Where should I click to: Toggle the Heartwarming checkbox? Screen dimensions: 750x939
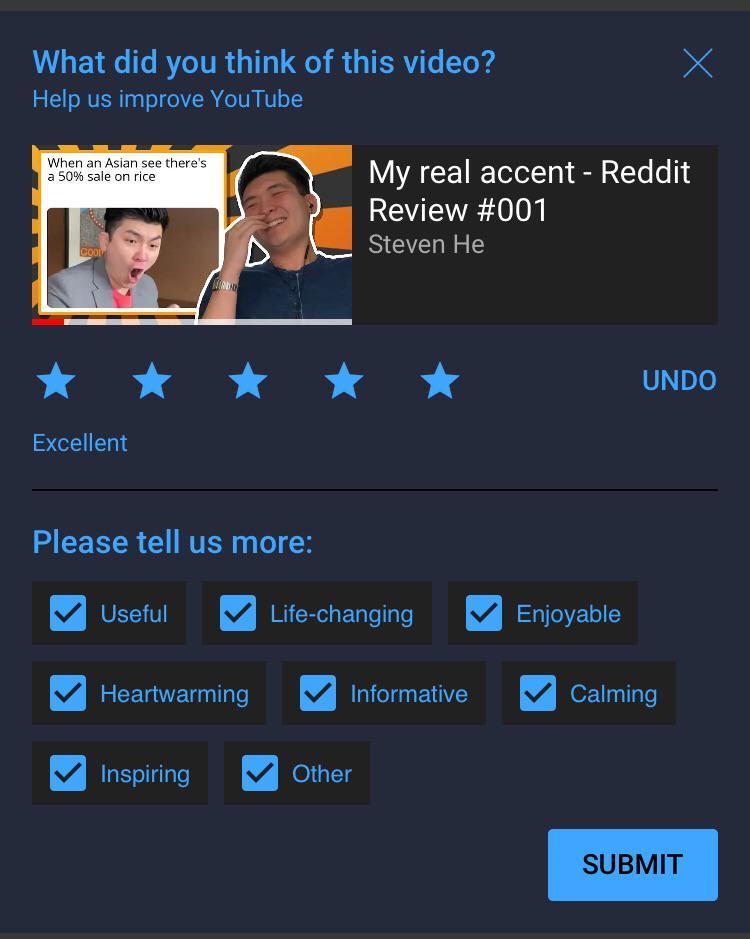(68, 693)
